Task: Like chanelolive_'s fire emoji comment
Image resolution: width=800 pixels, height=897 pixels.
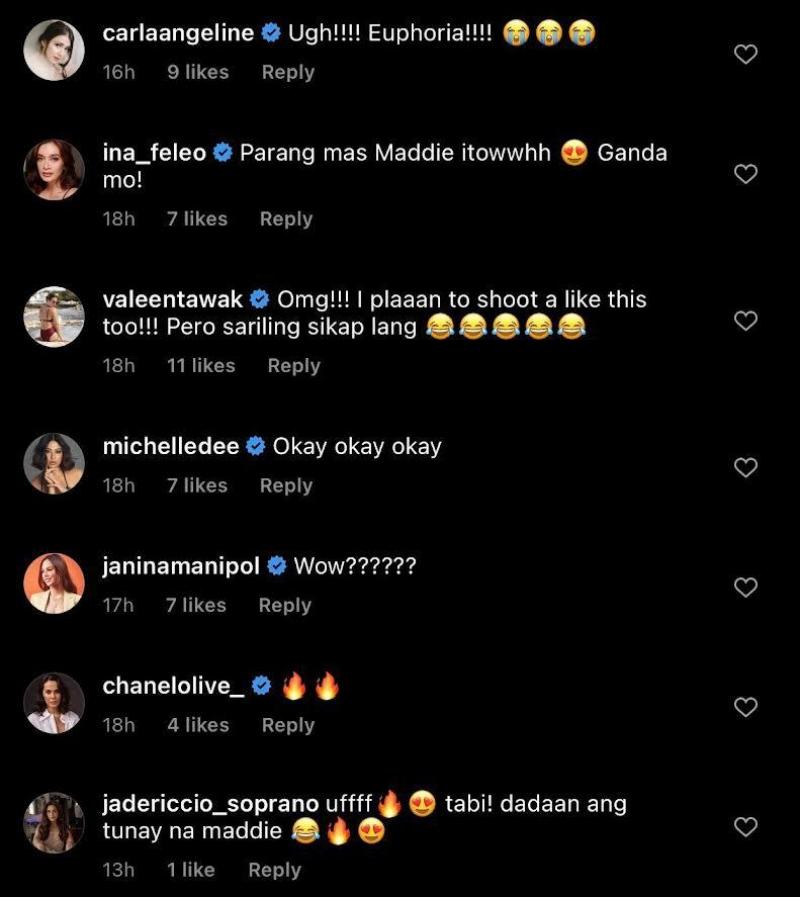Action: (x=746, y=707)
